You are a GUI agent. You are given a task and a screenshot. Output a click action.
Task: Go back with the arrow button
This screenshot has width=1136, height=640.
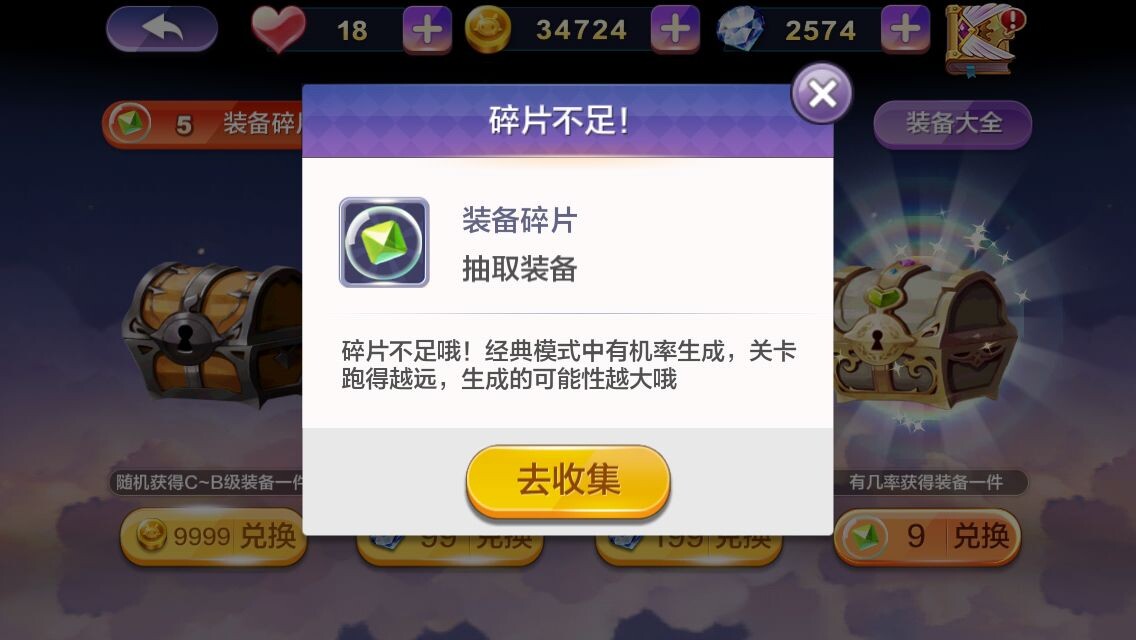coord(162,29)
